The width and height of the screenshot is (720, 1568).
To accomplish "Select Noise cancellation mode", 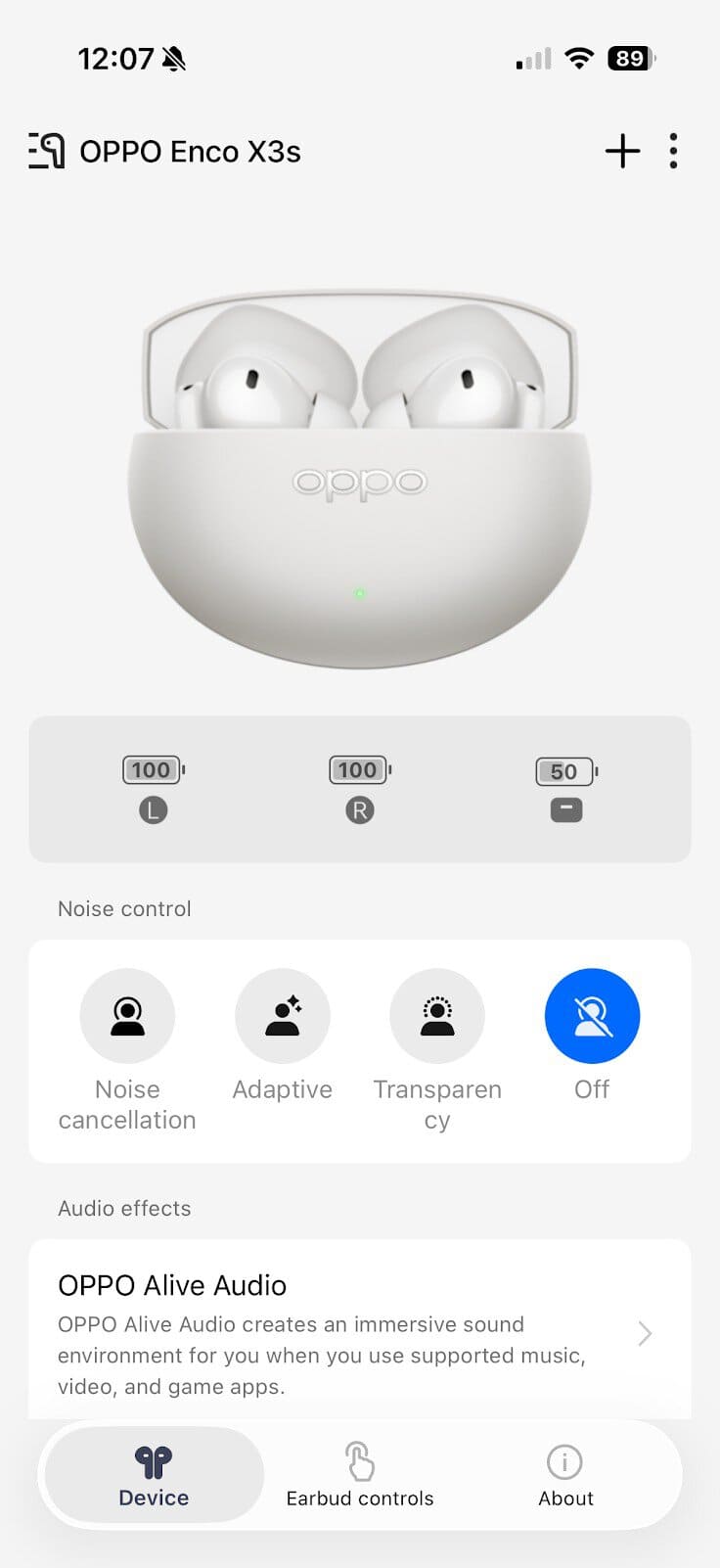I will (x=127, y=1017).
